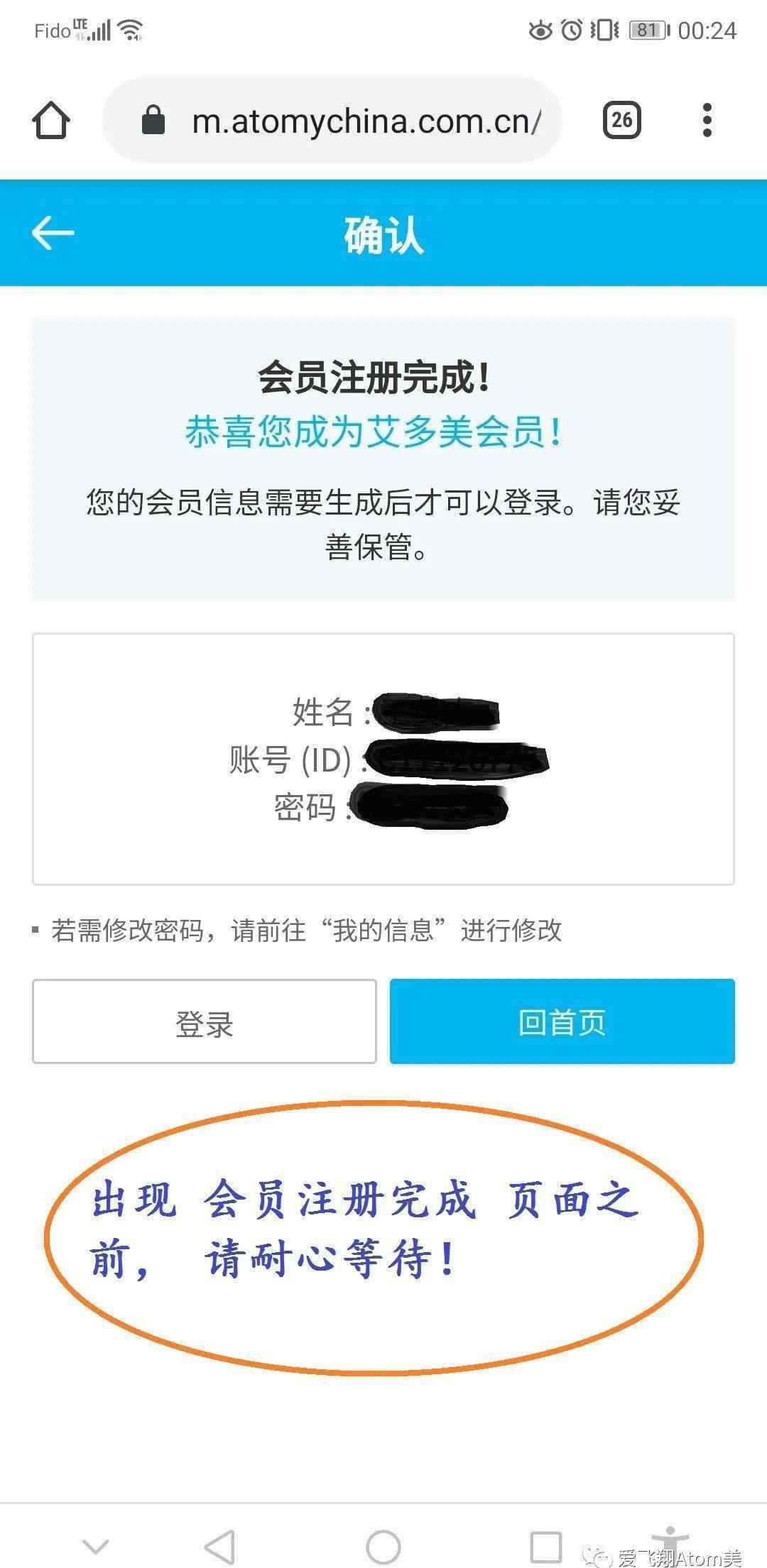Return to homepage via 回首页

pos(562,1021)
